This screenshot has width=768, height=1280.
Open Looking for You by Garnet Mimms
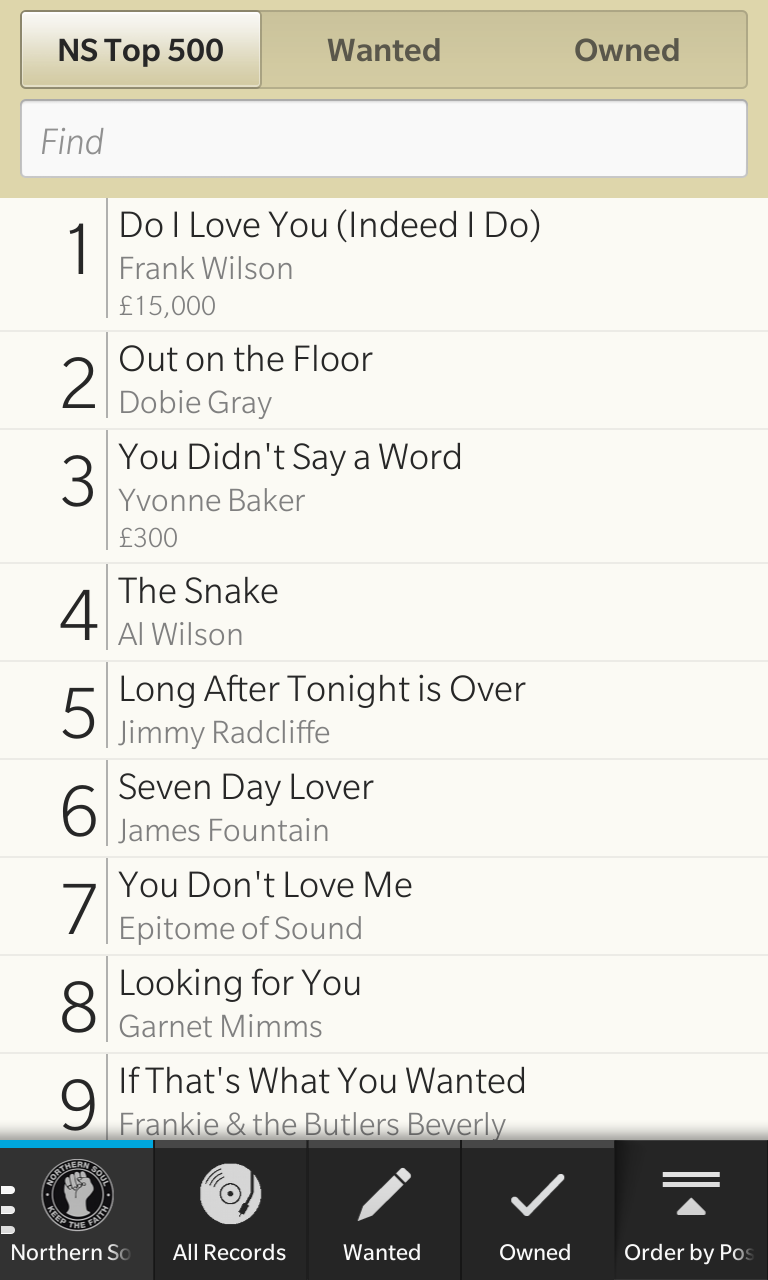384,1005
